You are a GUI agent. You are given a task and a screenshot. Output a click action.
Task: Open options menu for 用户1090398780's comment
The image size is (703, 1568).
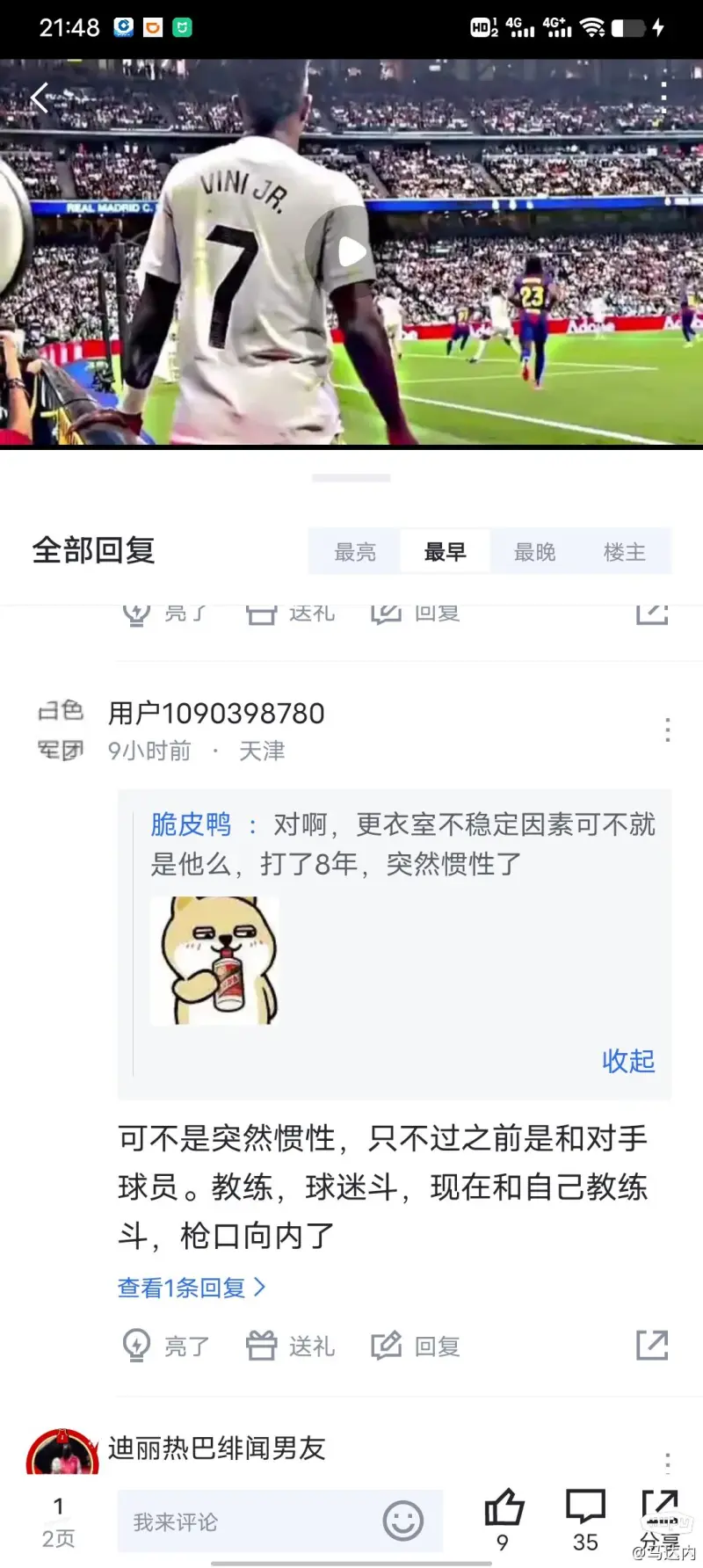tap(668, 730)
